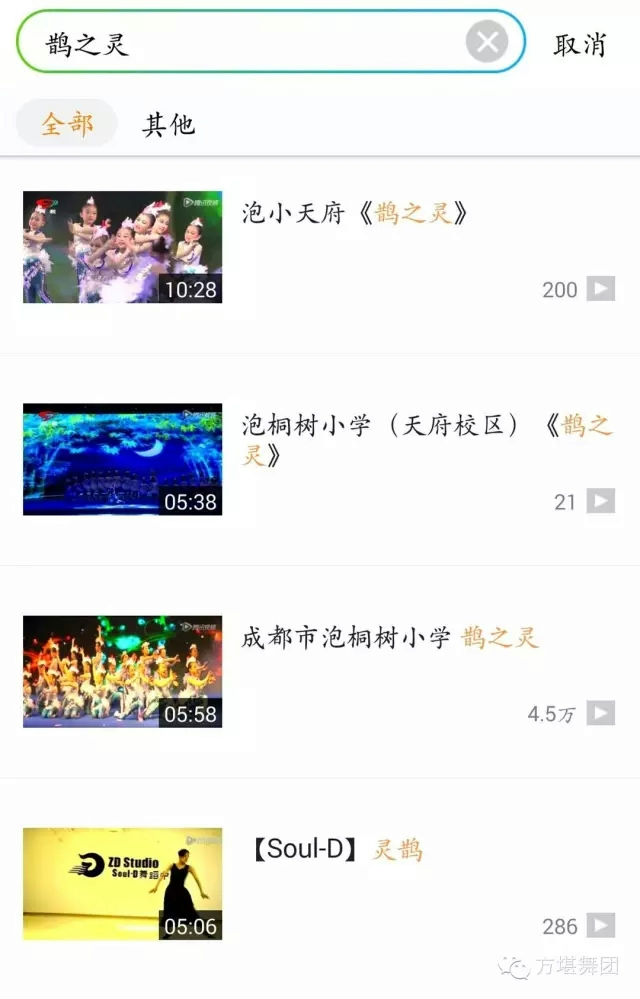Switch to the 其他 tab
The image size is (640, 999).
tap(168, 125)
